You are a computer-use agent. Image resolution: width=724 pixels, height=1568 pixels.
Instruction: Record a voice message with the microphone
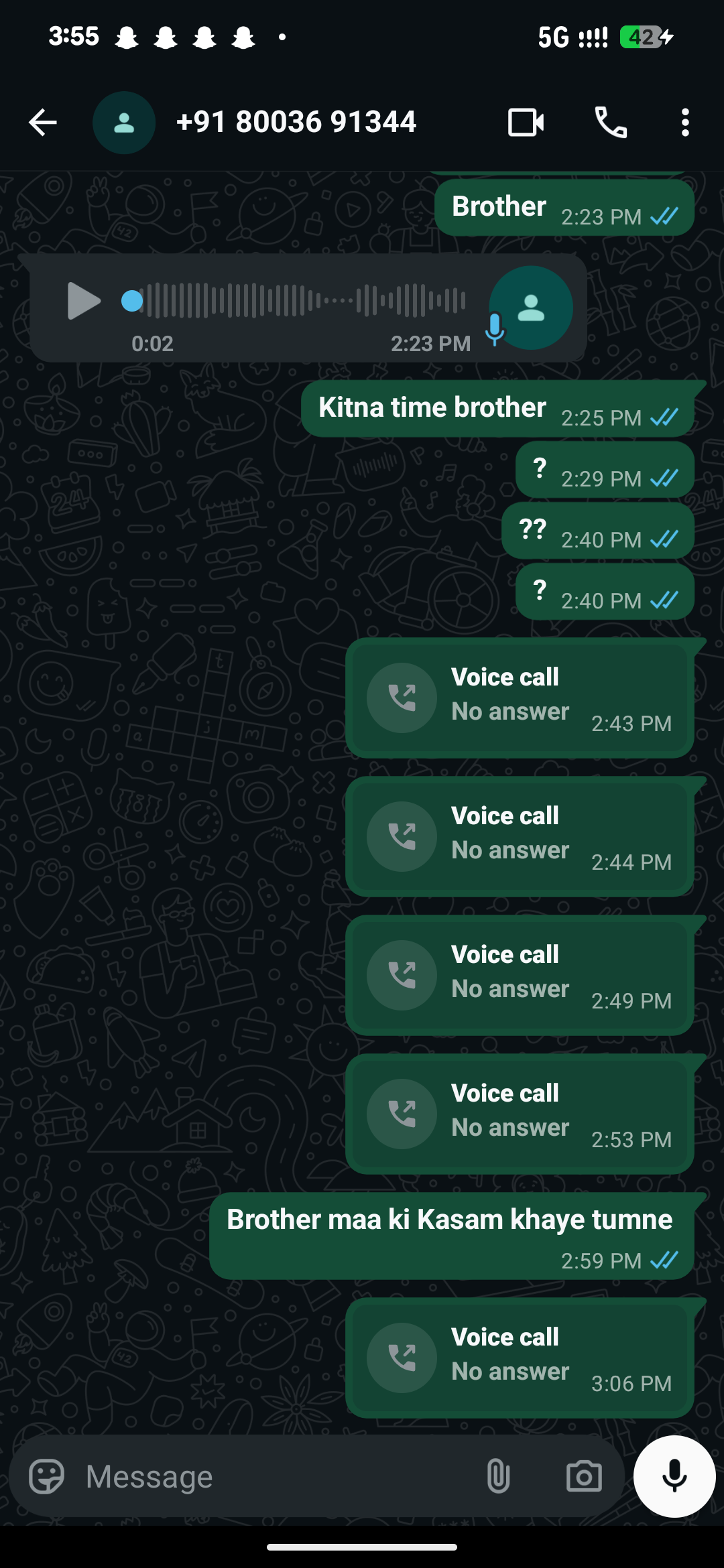tap(674, 1476)
